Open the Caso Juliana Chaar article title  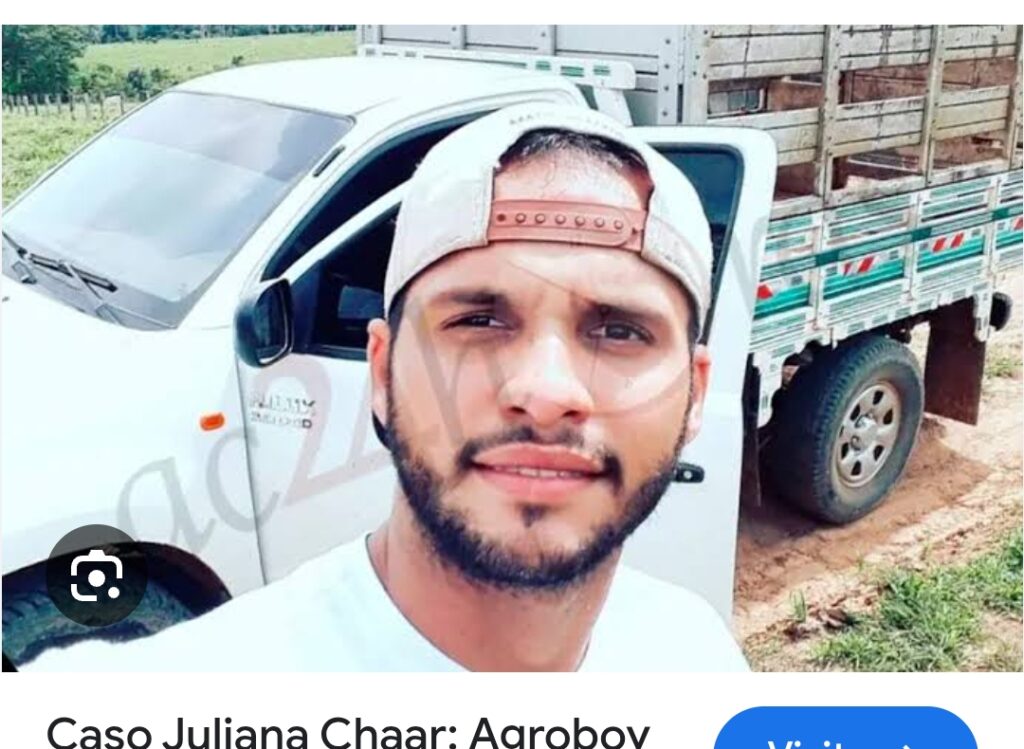349,732
